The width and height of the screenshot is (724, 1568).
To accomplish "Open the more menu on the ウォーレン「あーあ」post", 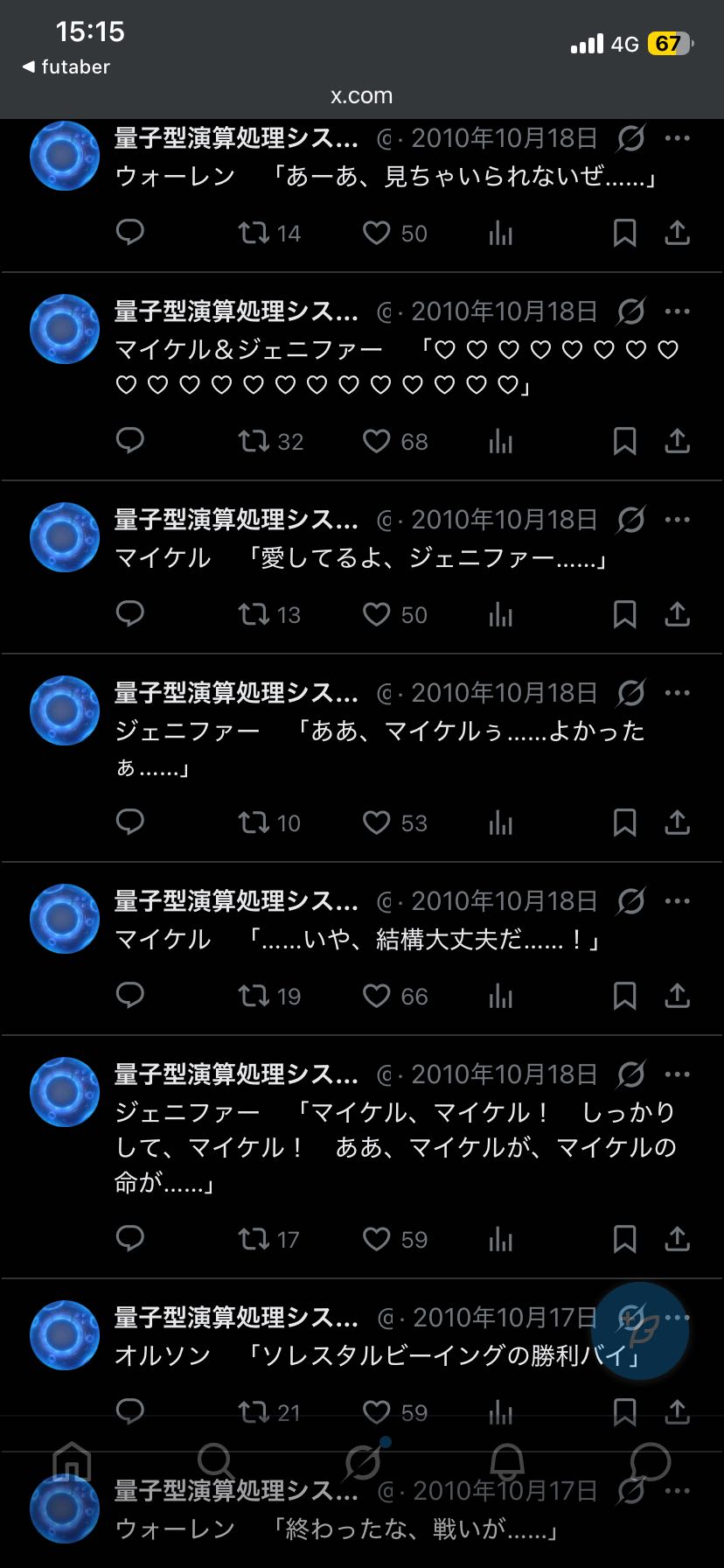I will click(678, 138).
